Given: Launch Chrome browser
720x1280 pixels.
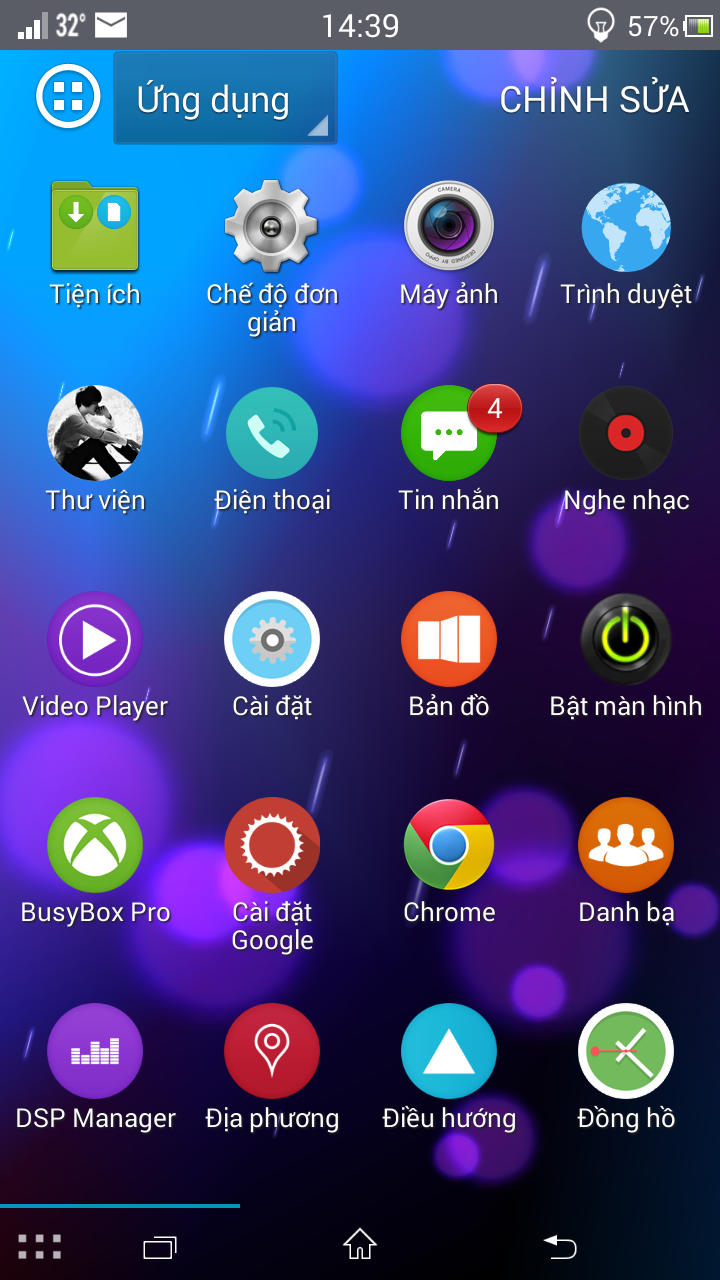Looking at the screenshot, I should (x=449, y=845).
